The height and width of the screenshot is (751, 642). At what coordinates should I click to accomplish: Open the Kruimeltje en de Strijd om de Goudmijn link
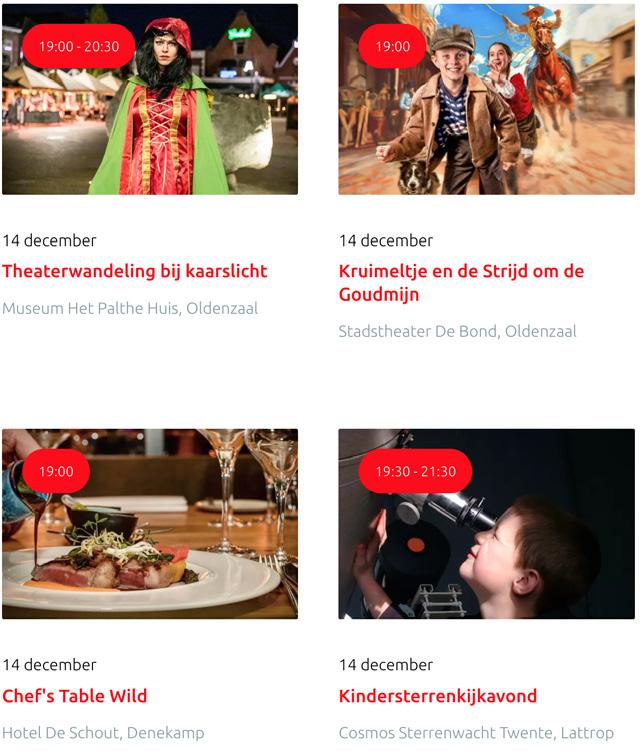(461, 283)
